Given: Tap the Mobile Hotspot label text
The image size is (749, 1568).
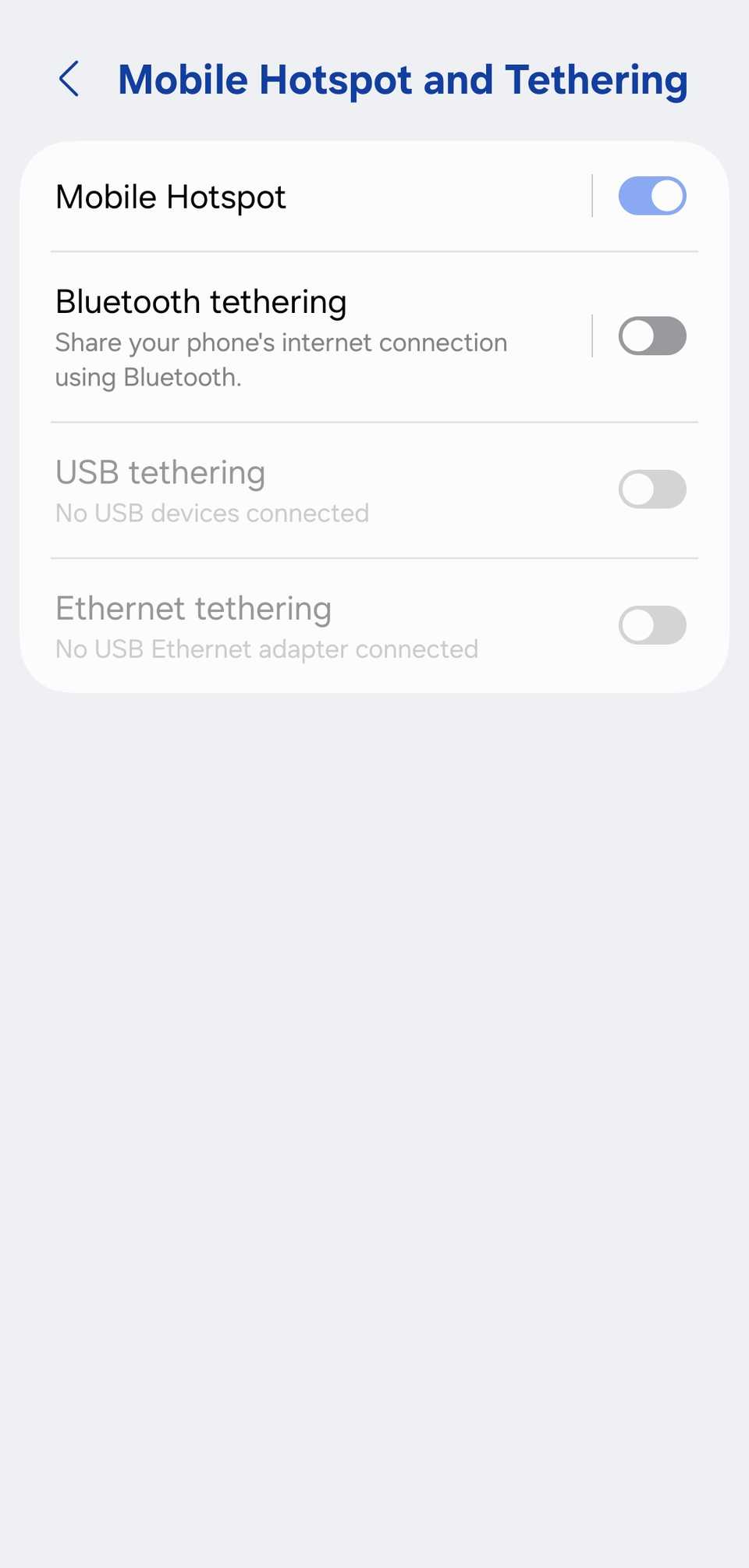Looking at the screenshot, I should pyautogui.click(x=170, y=196).
